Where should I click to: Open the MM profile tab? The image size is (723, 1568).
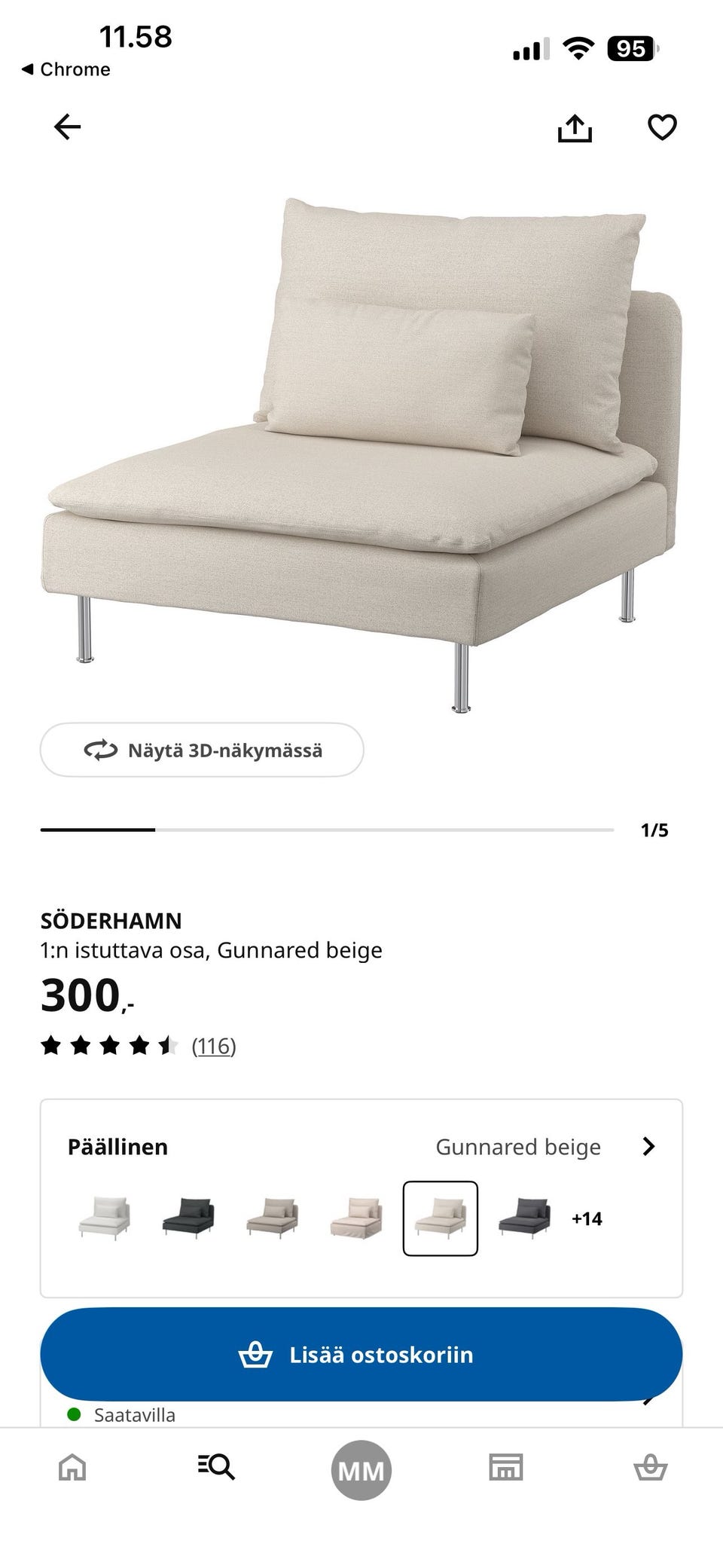point(361,1470)
